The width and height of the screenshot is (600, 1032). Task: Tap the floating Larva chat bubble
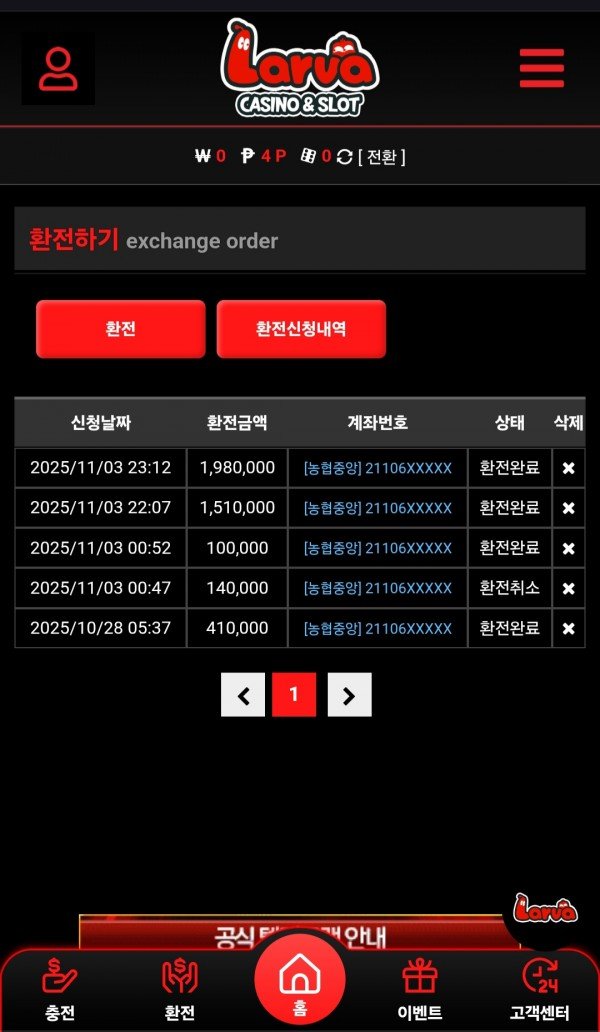tap(545, 909)
